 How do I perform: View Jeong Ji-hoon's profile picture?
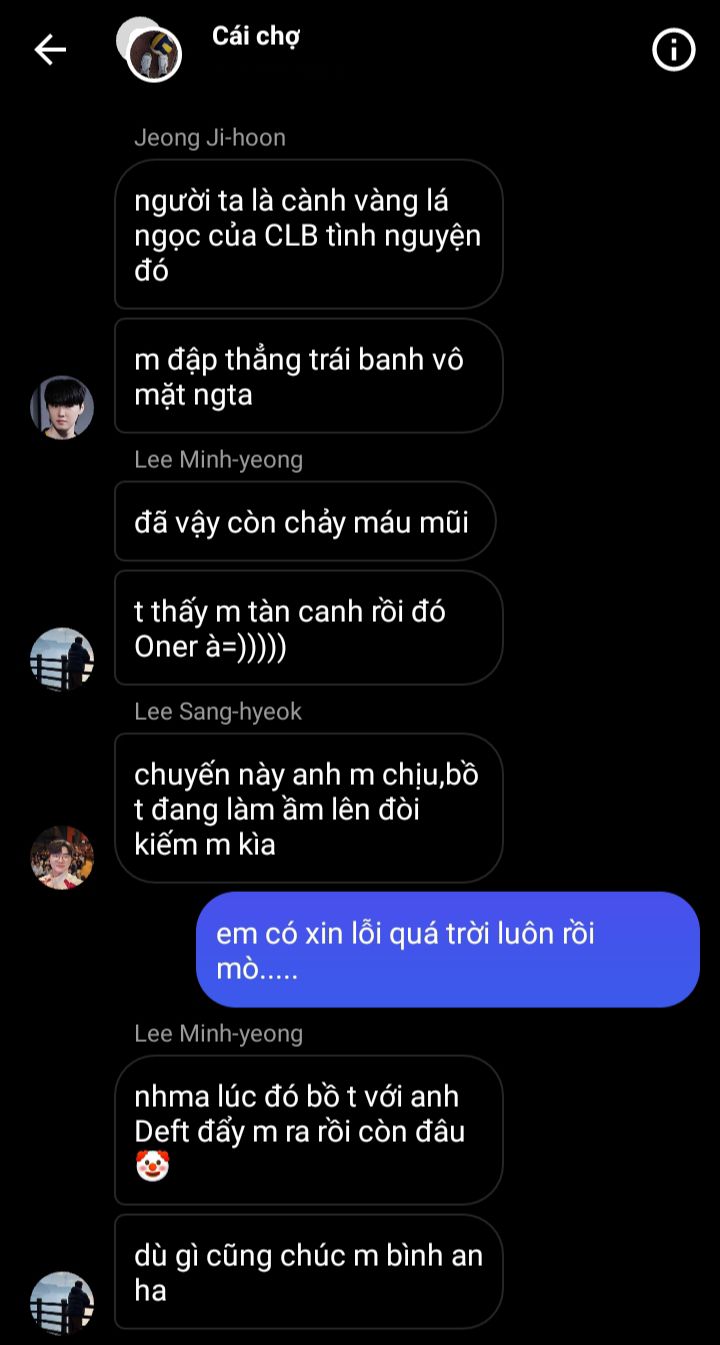click(62, 407)
